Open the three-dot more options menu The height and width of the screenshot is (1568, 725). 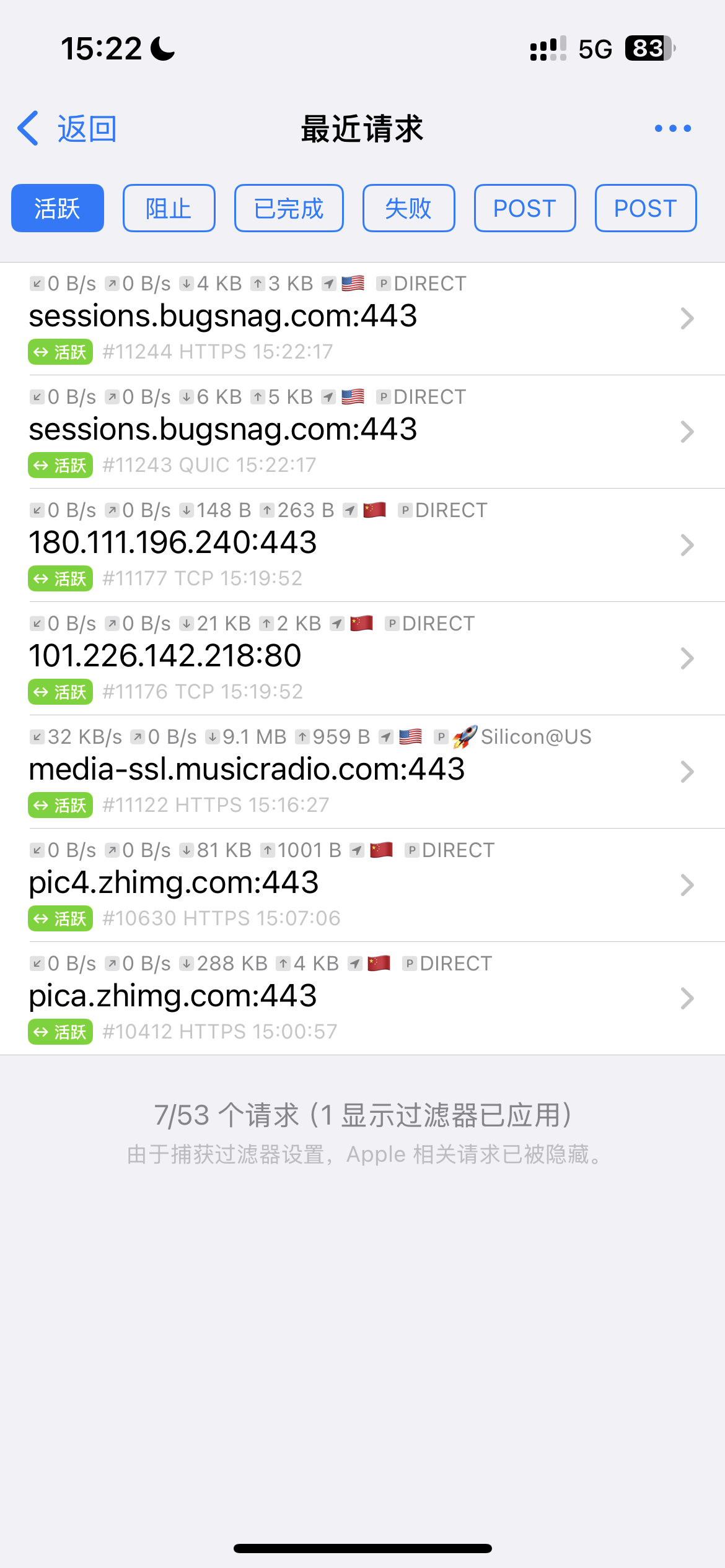[672, 129]
